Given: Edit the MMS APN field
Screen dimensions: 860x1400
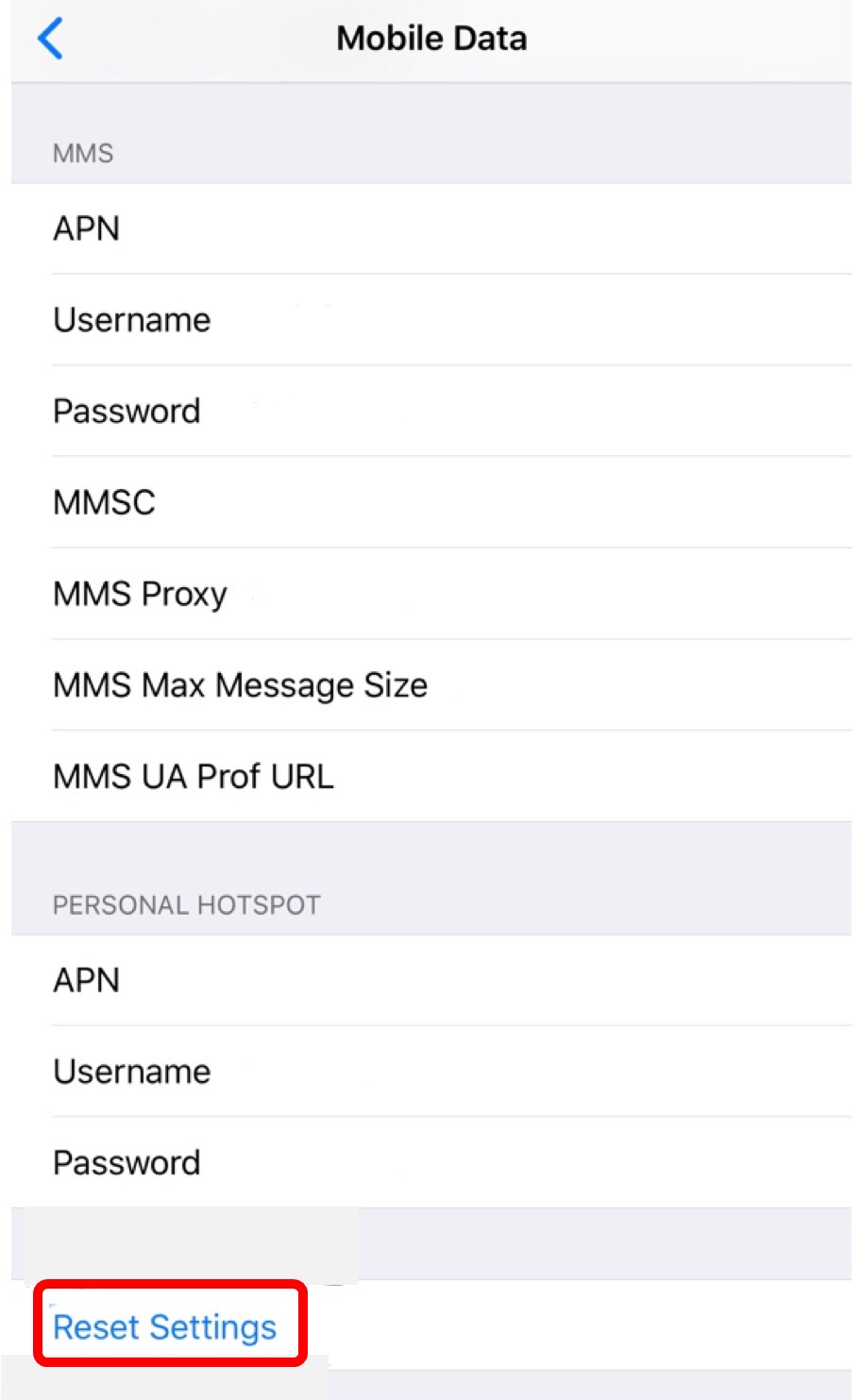Looking at the screenshot, I should point(430,229).
